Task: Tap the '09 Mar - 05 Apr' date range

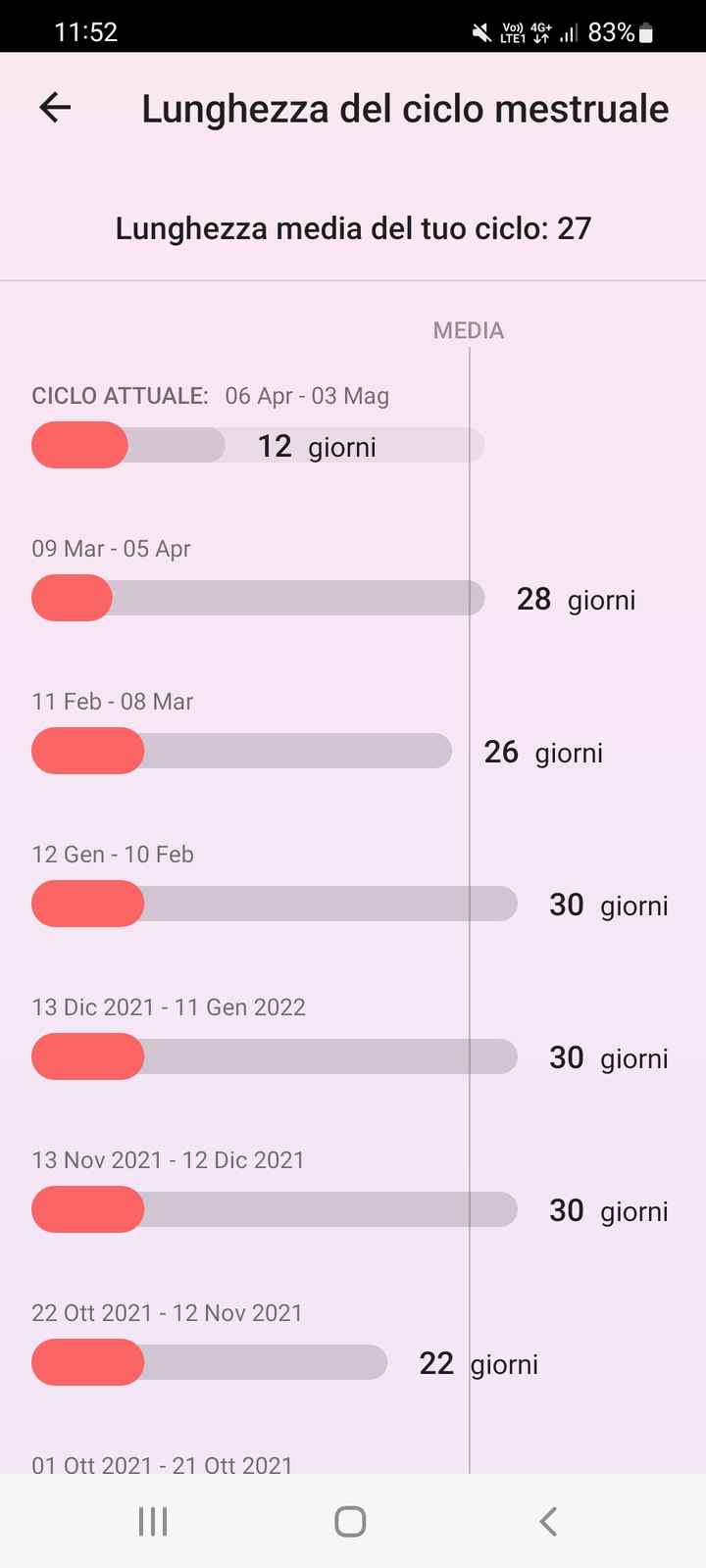Action: point(111,548)
